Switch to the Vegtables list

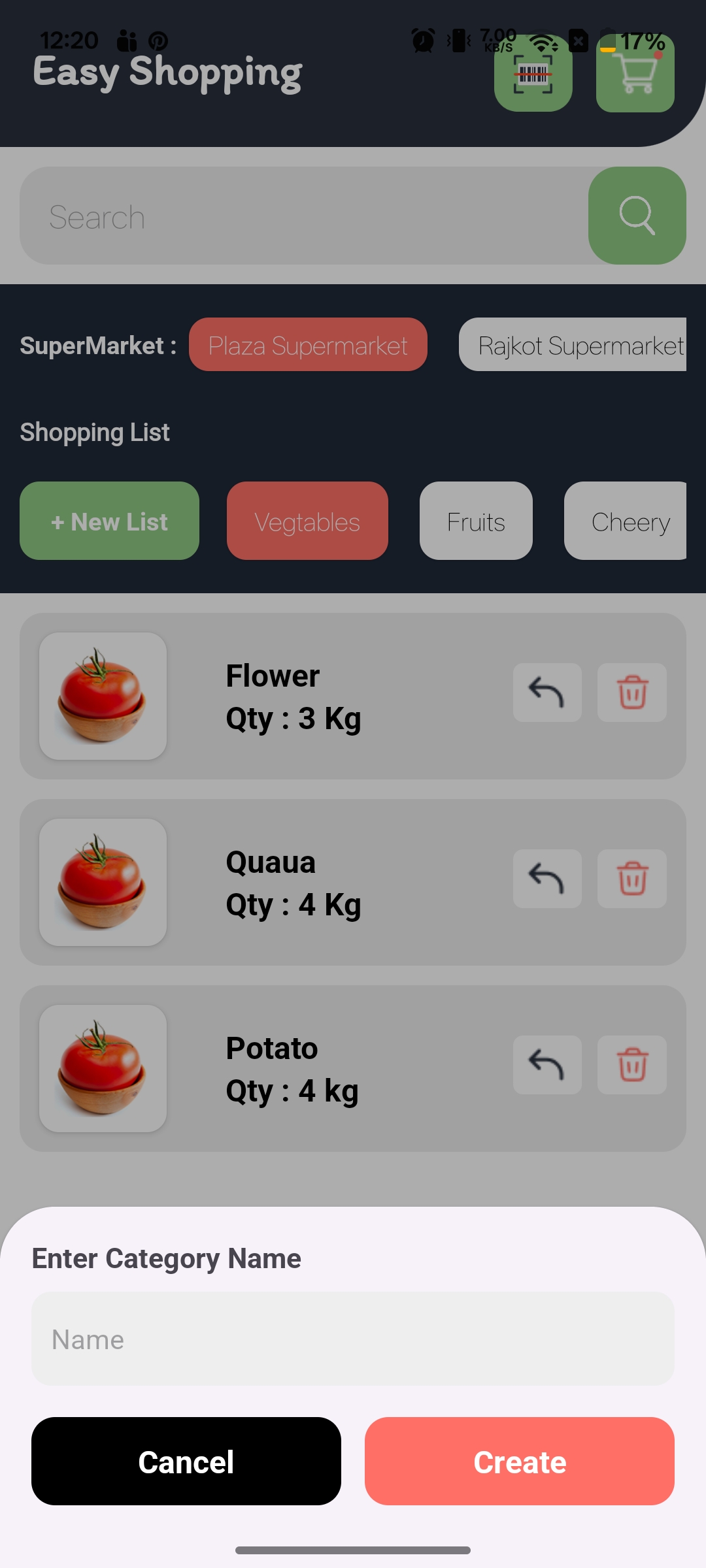[307, 521]
